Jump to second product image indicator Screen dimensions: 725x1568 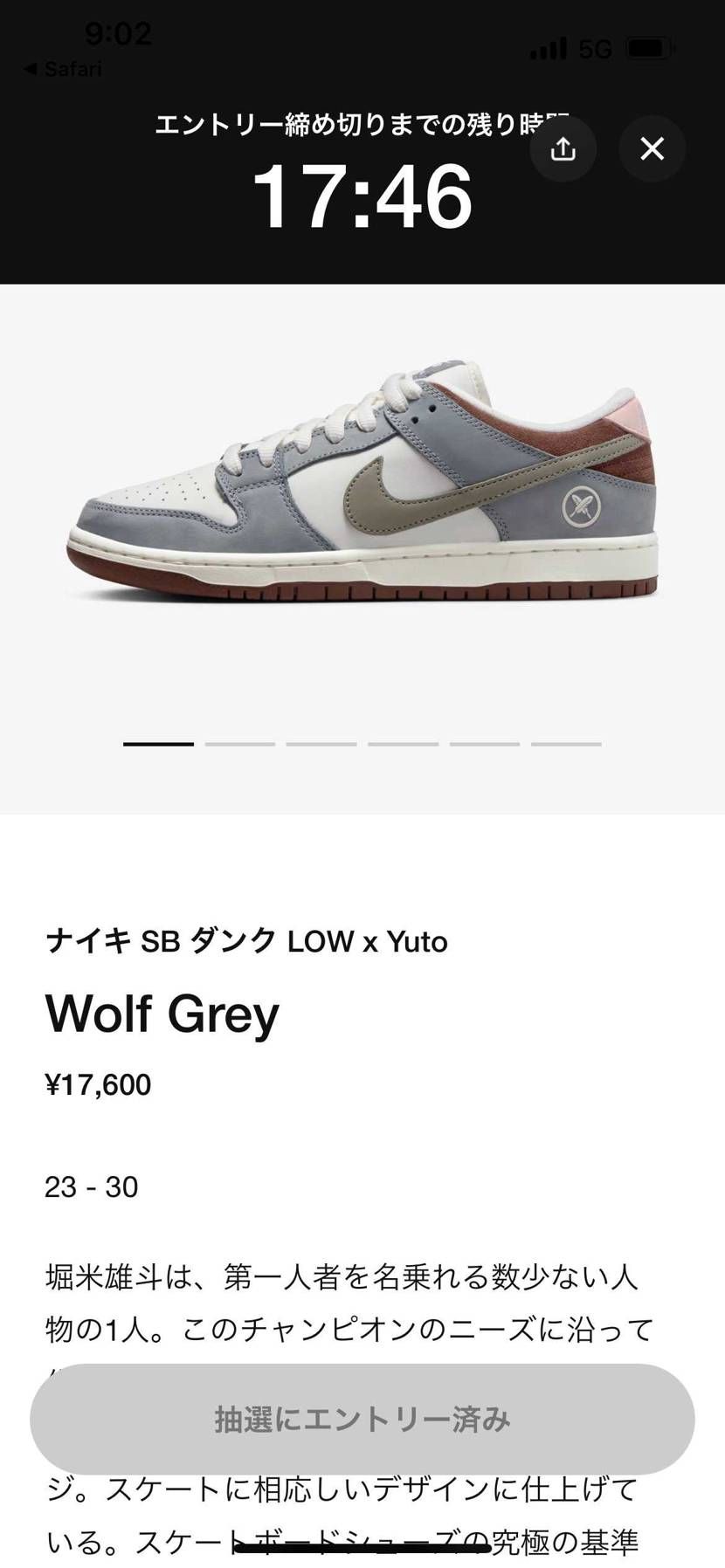[240, 744]
